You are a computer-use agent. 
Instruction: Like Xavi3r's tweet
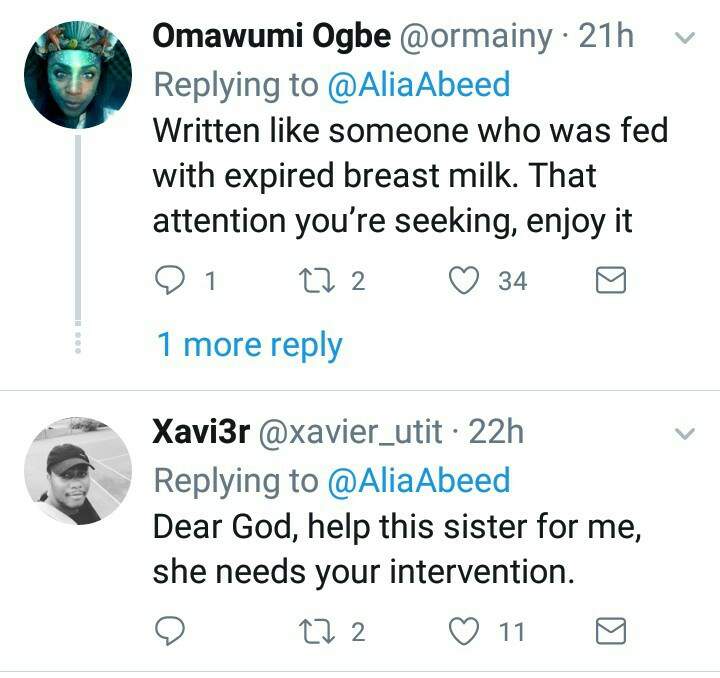463,631
